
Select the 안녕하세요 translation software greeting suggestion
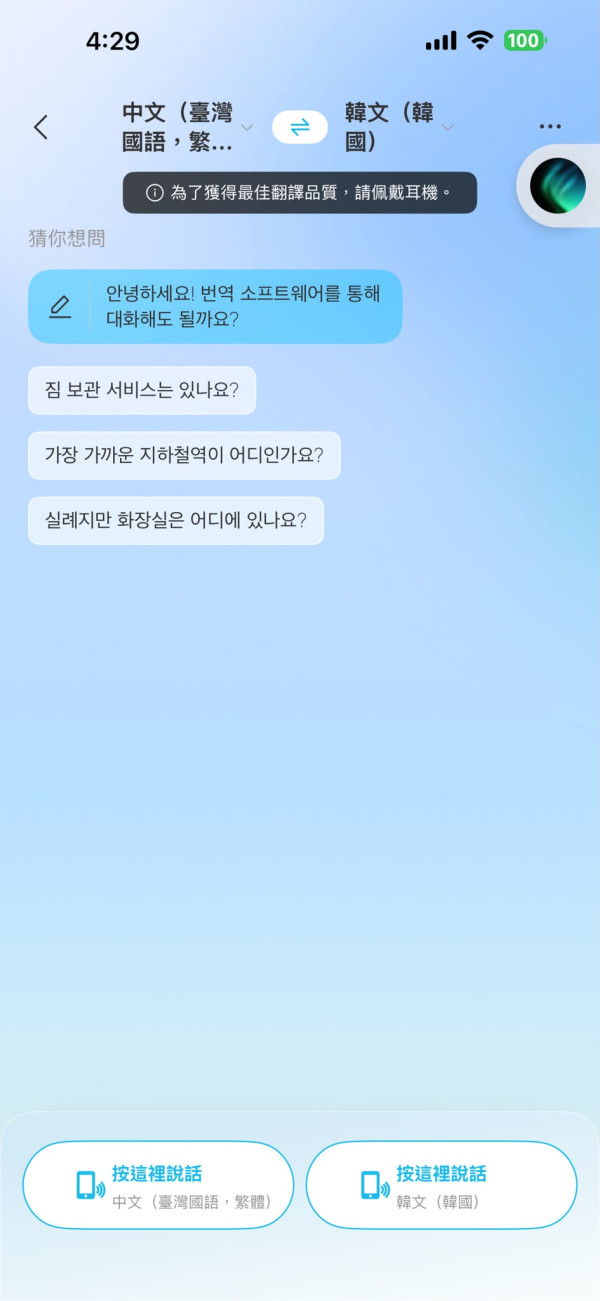[215, 306]
